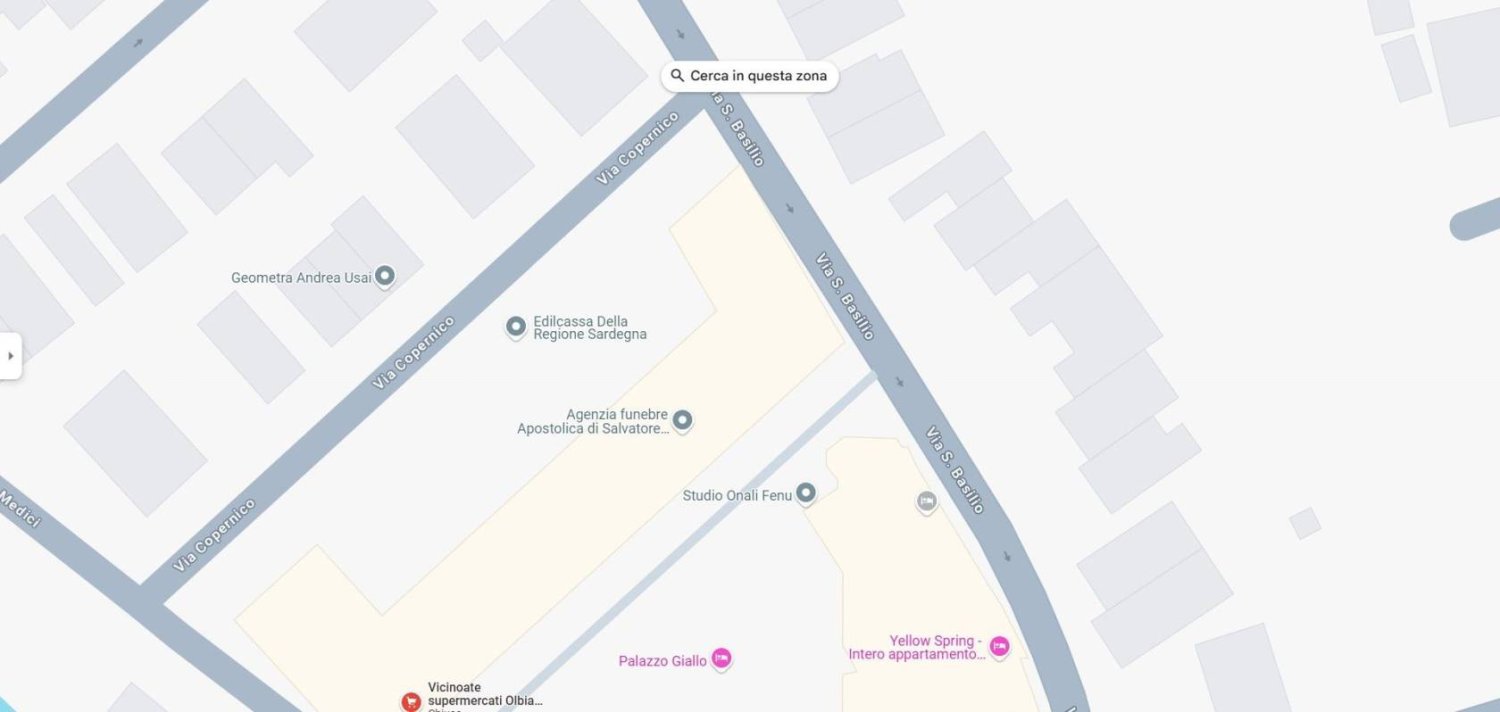
Task: Tap the unlabeled gray hotel marker
Action: click(927, 501)
